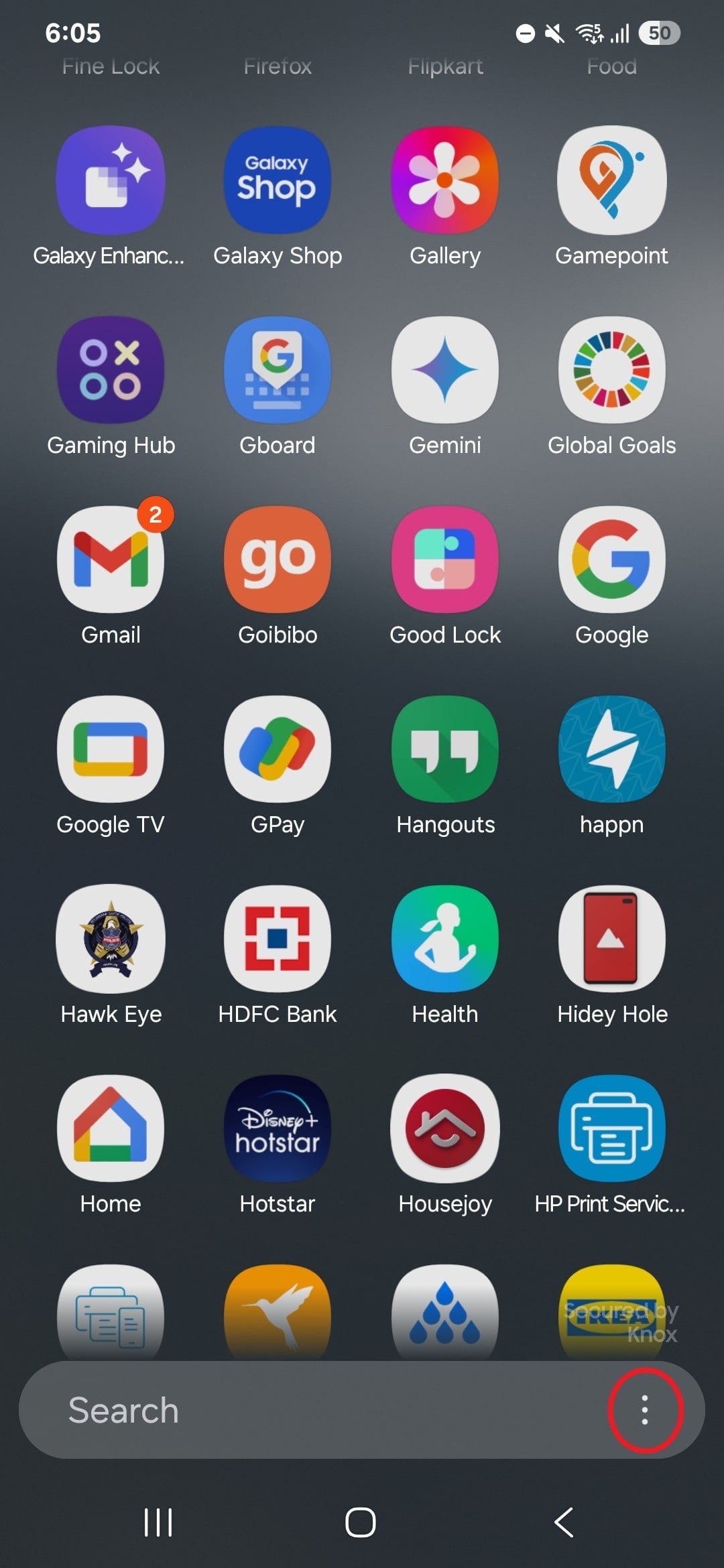Image resolution: width=724 pixels, height=1568 pixels.
Task: Open Gaming Hub
Action: point(111,370)
